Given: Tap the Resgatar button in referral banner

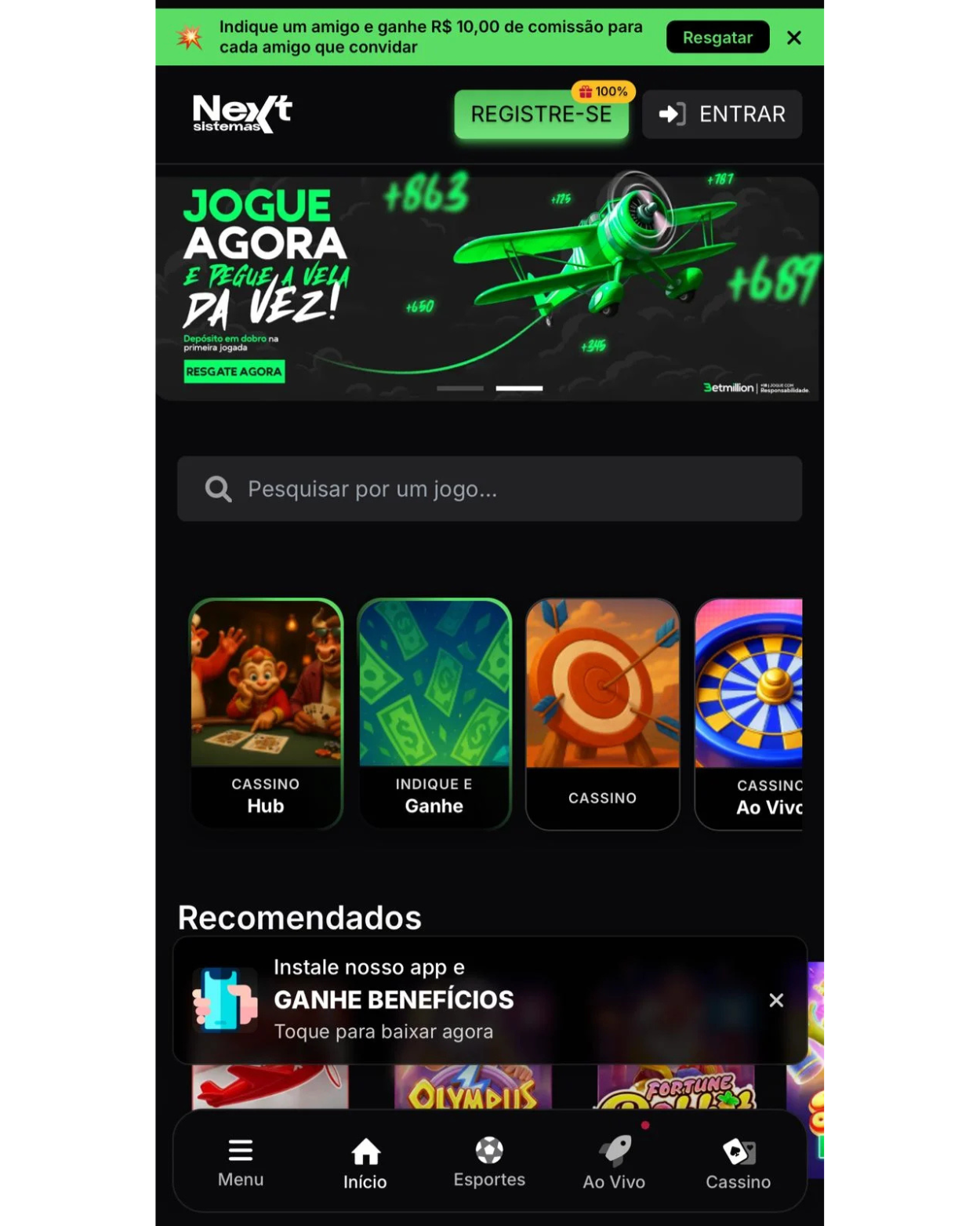Looking at the screenshot, I should pos(717,38).
